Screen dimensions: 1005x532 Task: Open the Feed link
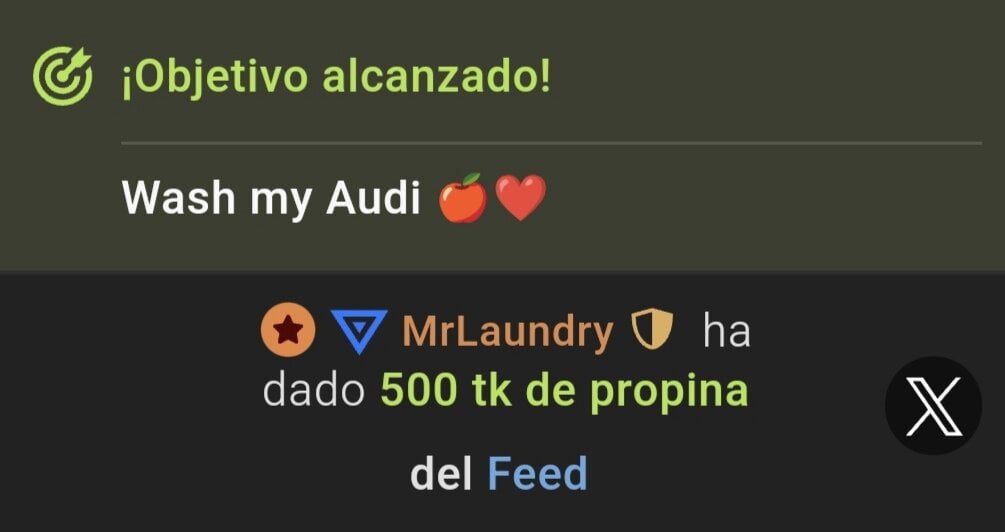coord(537,474)
